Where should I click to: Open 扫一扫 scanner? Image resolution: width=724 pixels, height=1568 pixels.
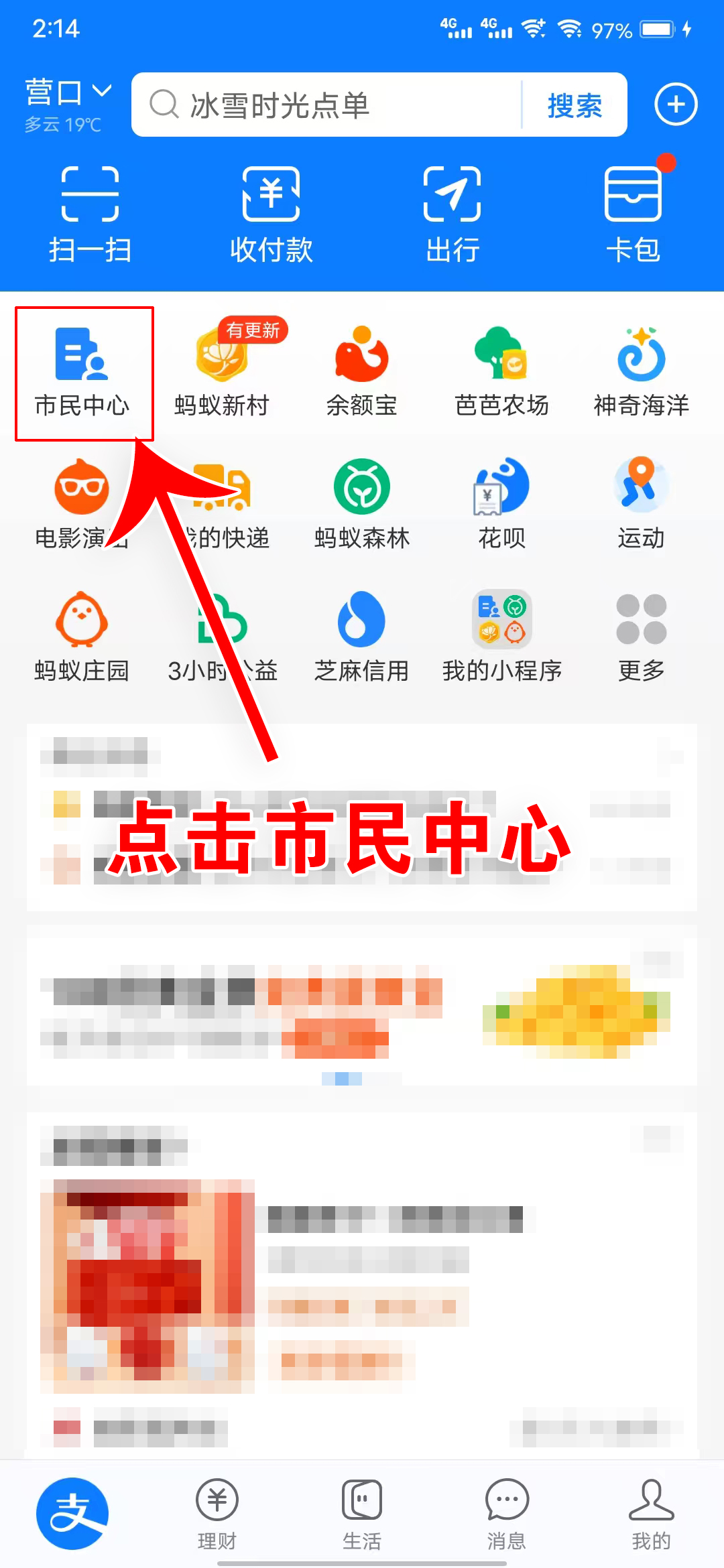[x=90, y=214]
